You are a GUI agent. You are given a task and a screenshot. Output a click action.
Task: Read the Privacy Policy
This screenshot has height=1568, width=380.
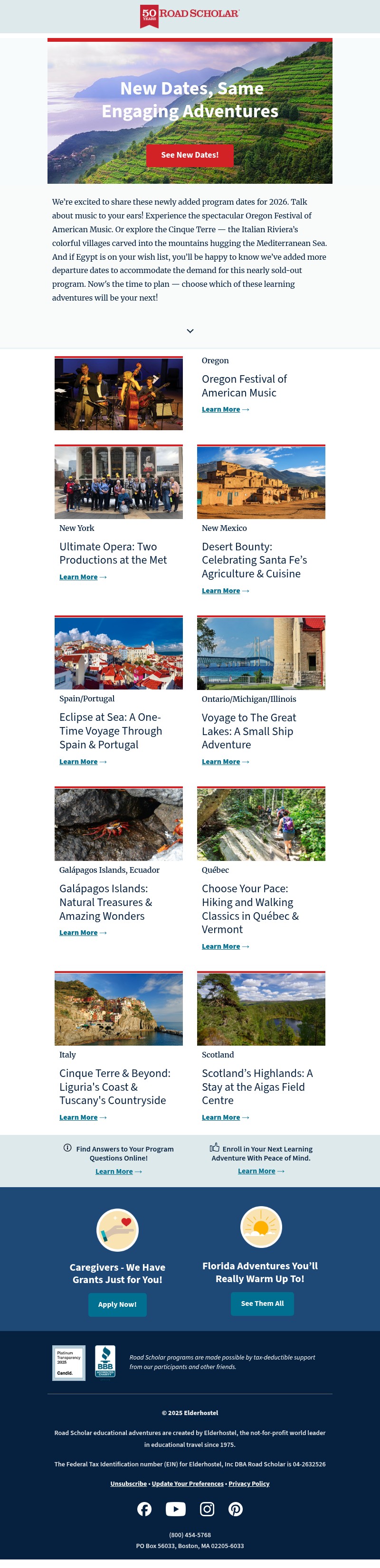click(x=249, y=1483)
